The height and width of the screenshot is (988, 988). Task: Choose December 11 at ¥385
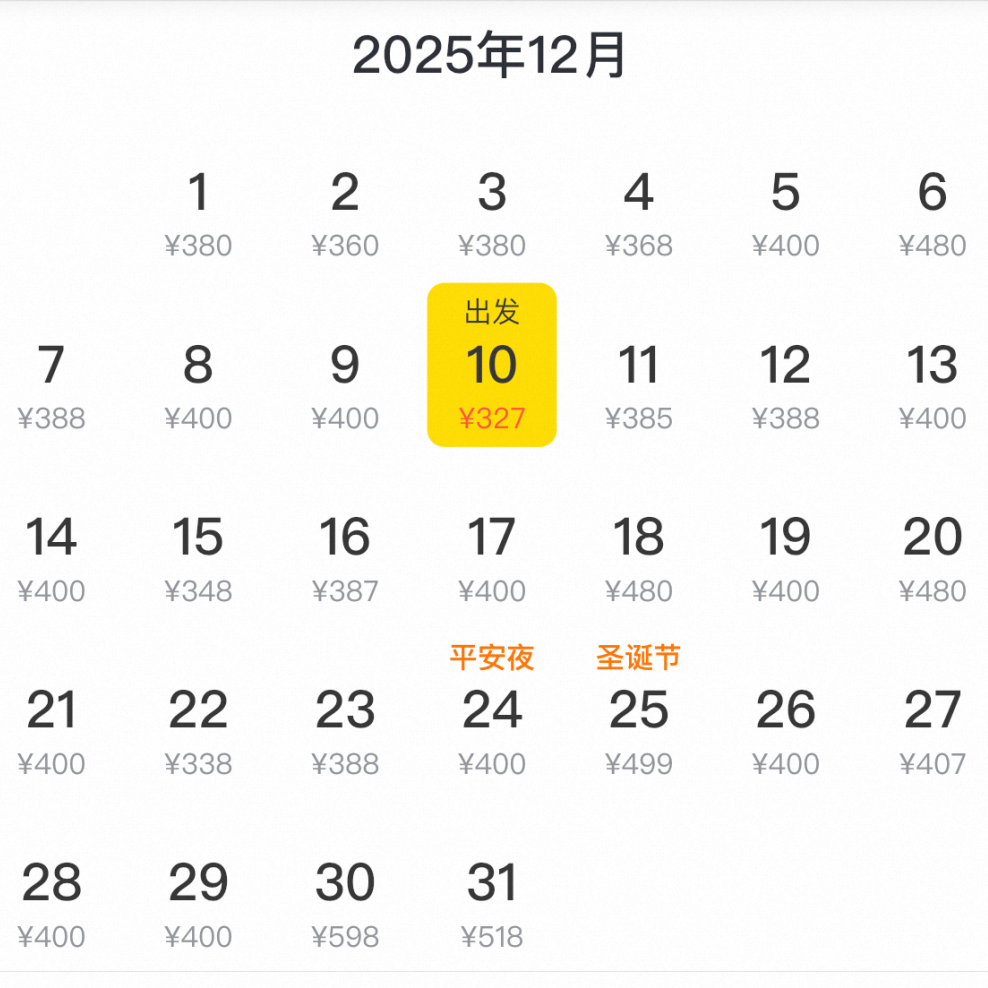(639, 385)
